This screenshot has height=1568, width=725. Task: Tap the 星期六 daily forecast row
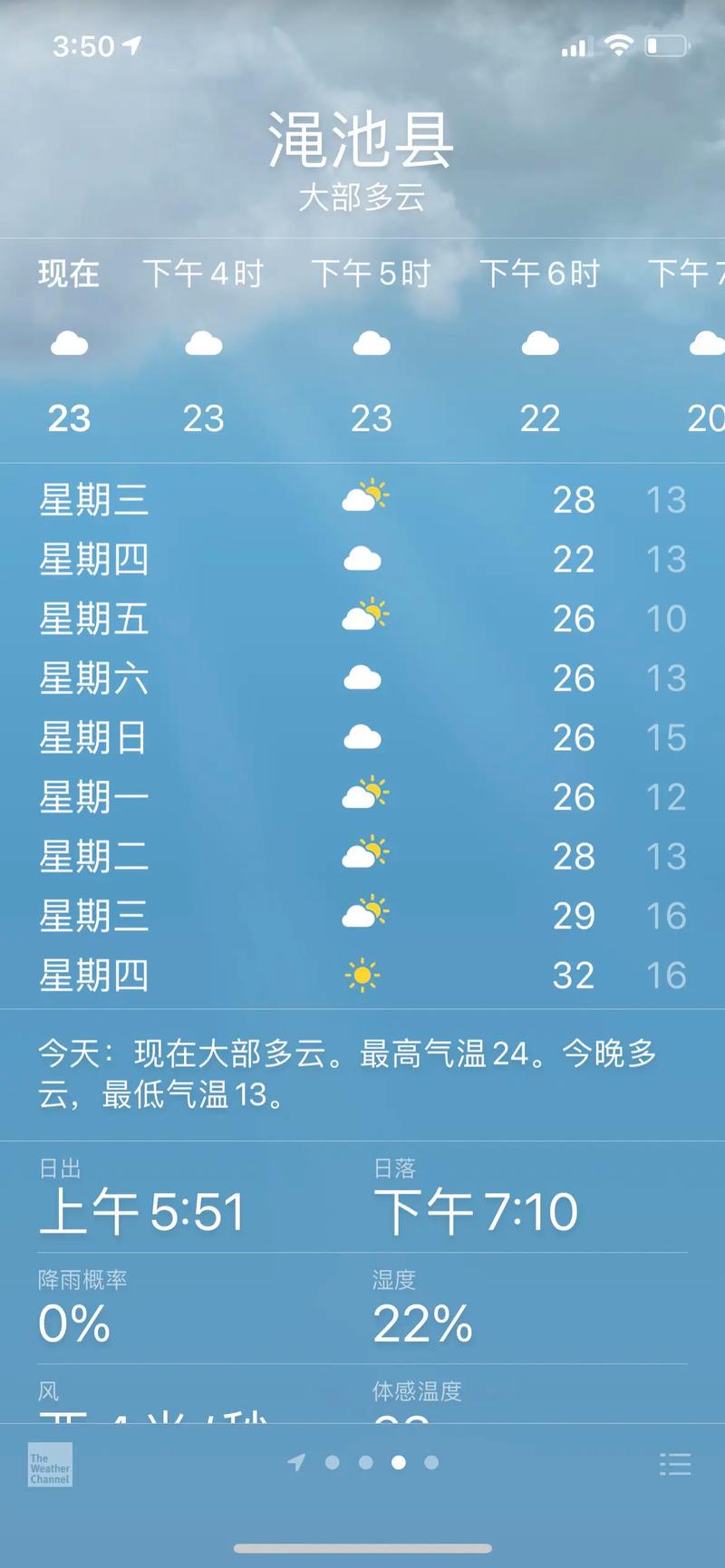pos(362,678)
